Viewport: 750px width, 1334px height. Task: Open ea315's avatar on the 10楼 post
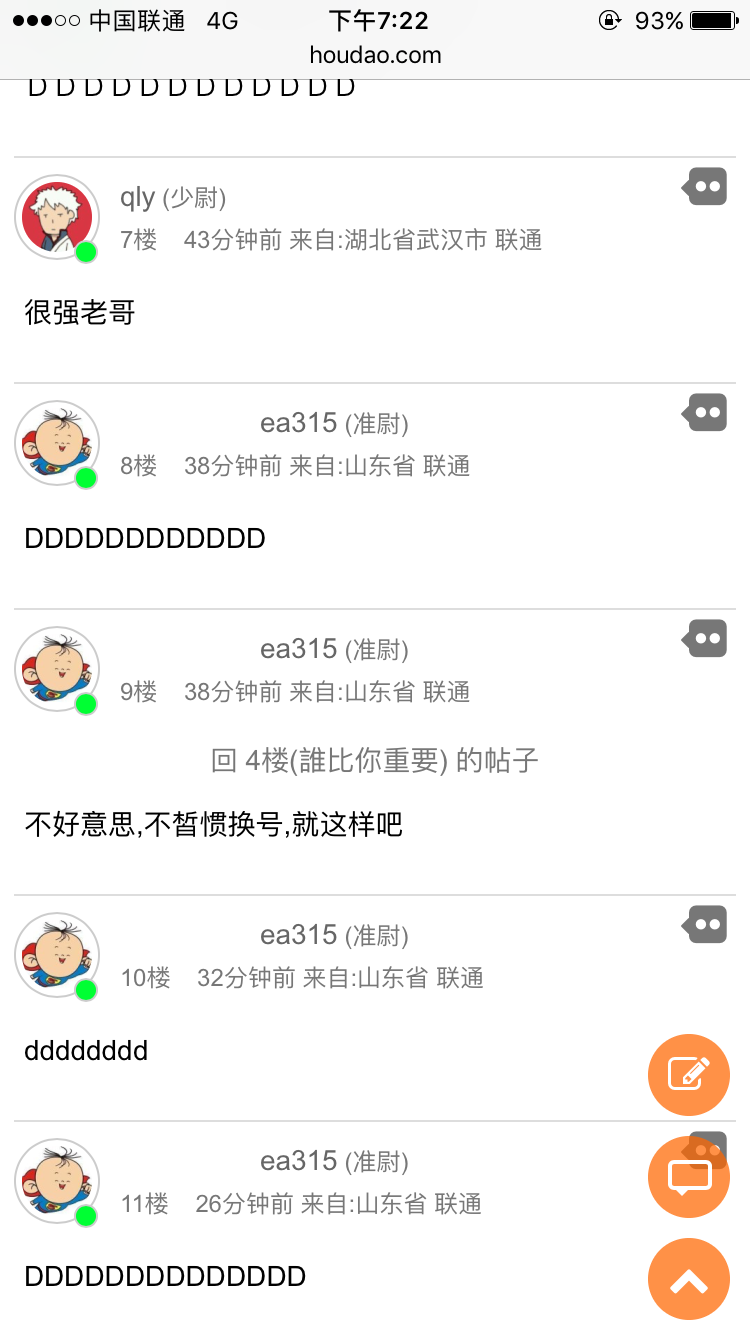pos(57,955)
